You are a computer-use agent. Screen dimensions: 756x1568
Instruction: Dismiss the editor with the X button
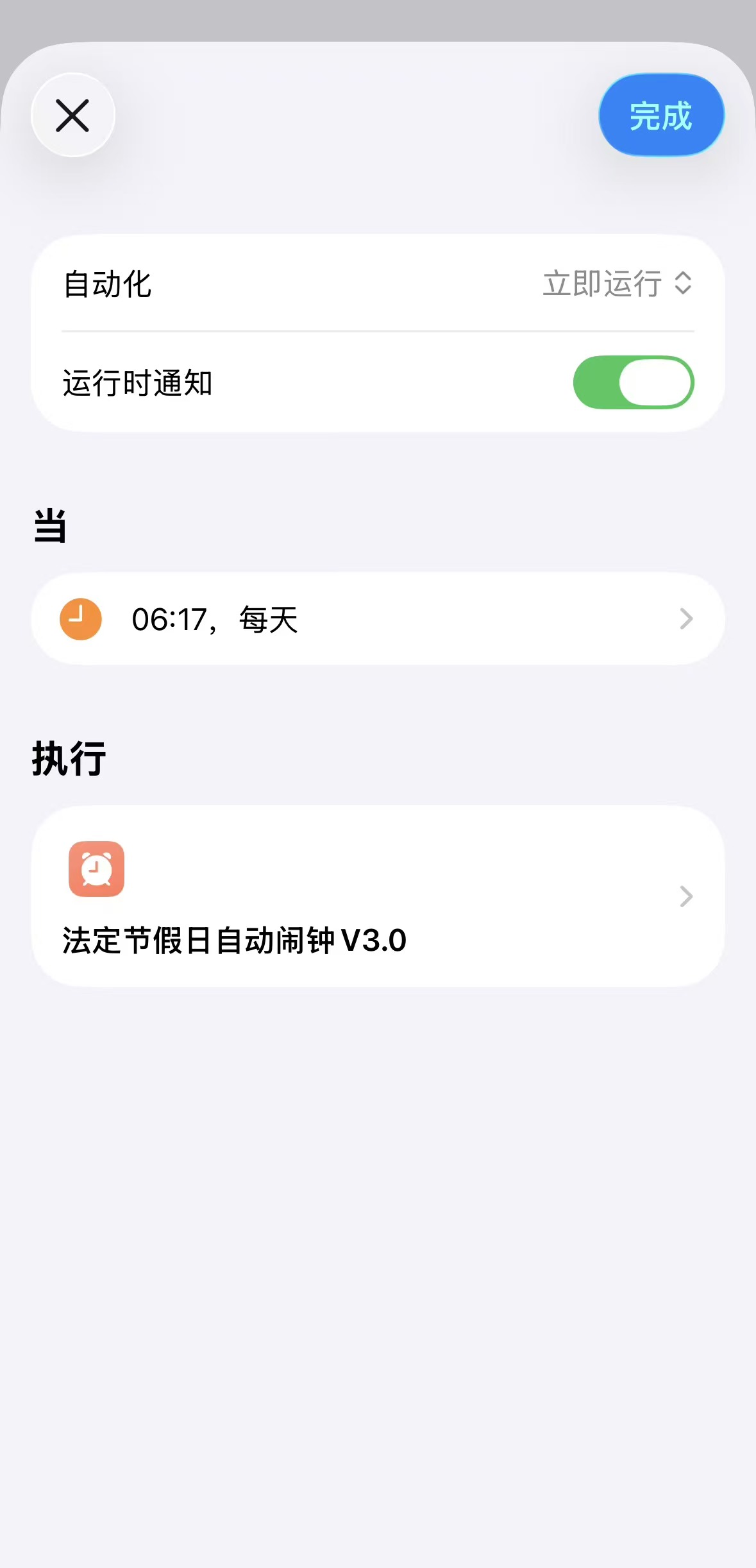click(72, 115)
